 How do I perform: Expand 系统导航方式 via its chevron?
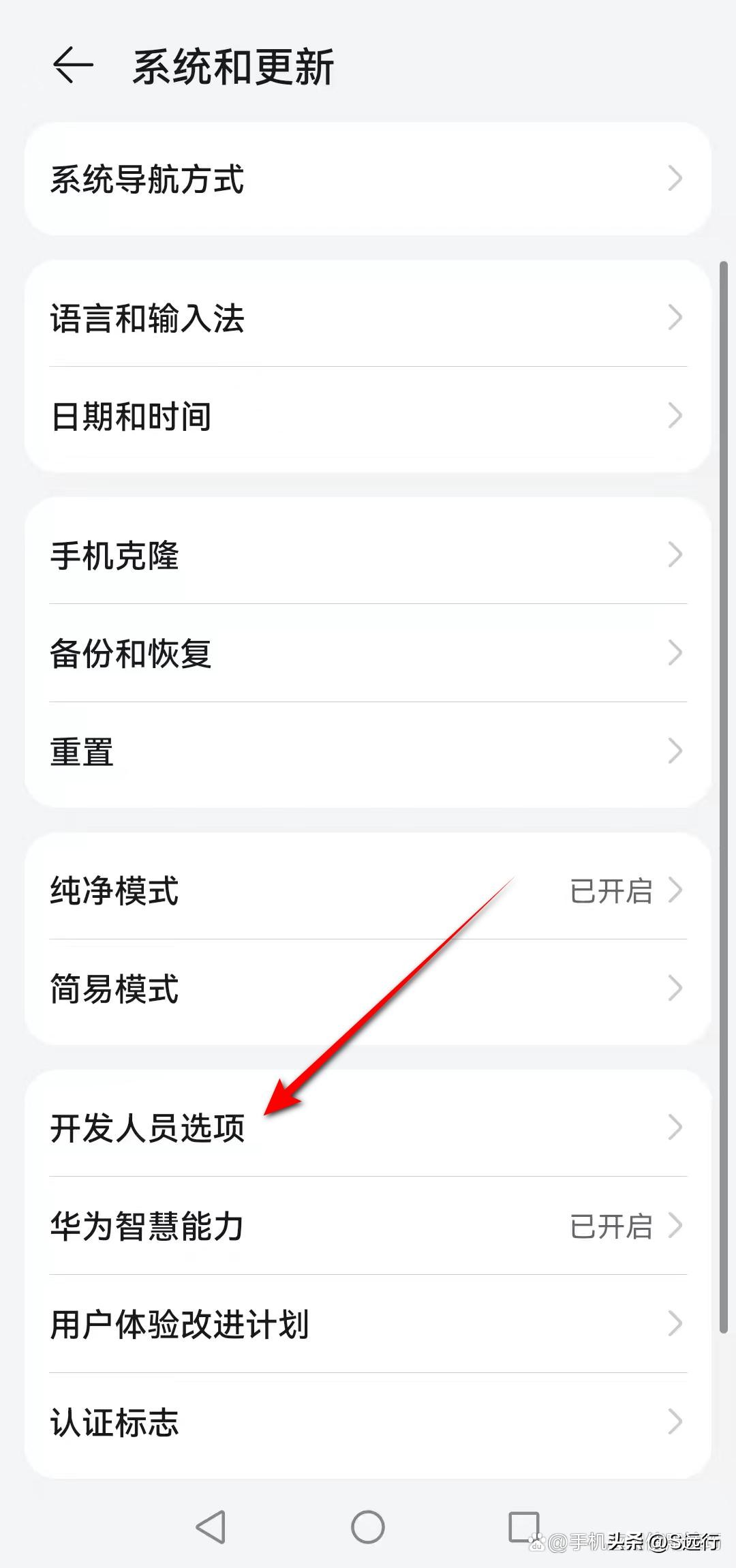pyautogui.click(x=675, y=179)
